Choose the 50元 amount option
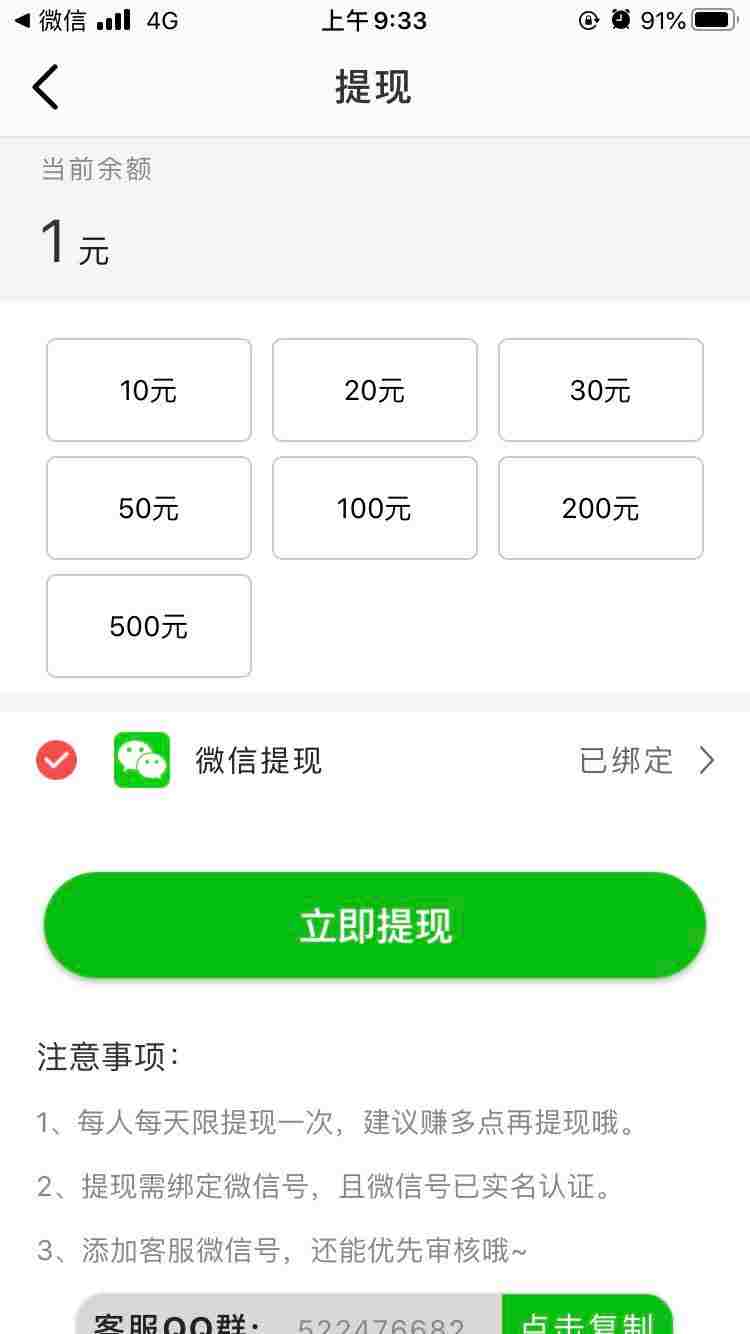 (149, 508)
